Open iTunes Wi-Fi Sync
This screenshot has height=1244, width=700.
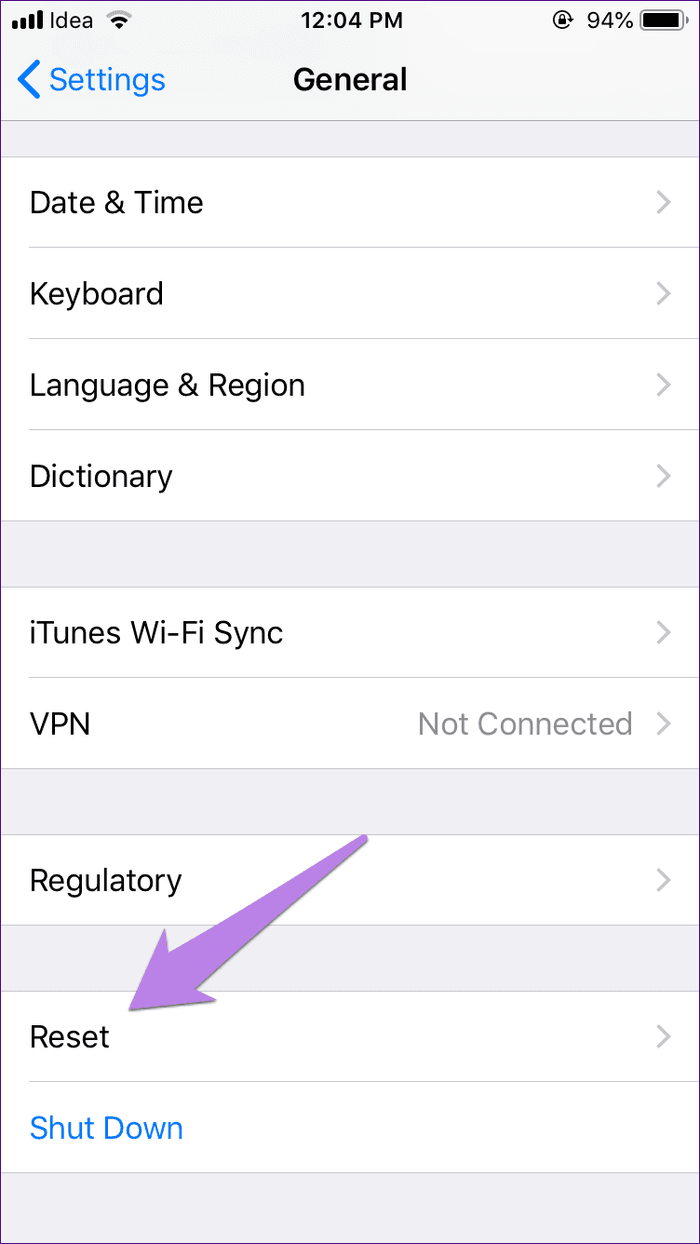tap(350, 632)
